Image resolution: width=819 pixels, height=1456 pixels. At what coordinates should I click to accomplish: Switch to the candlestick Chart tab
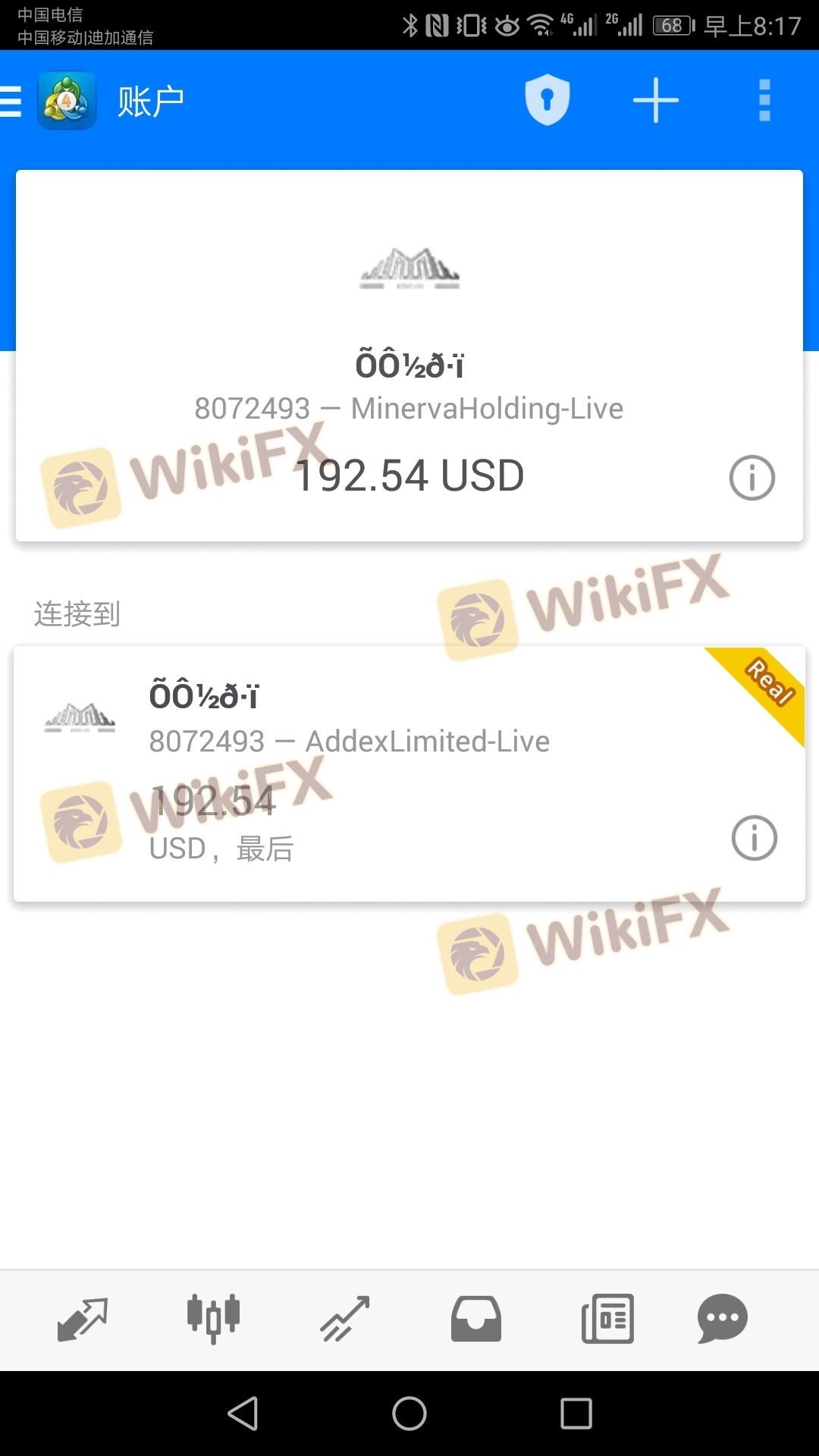[214, 1319]
